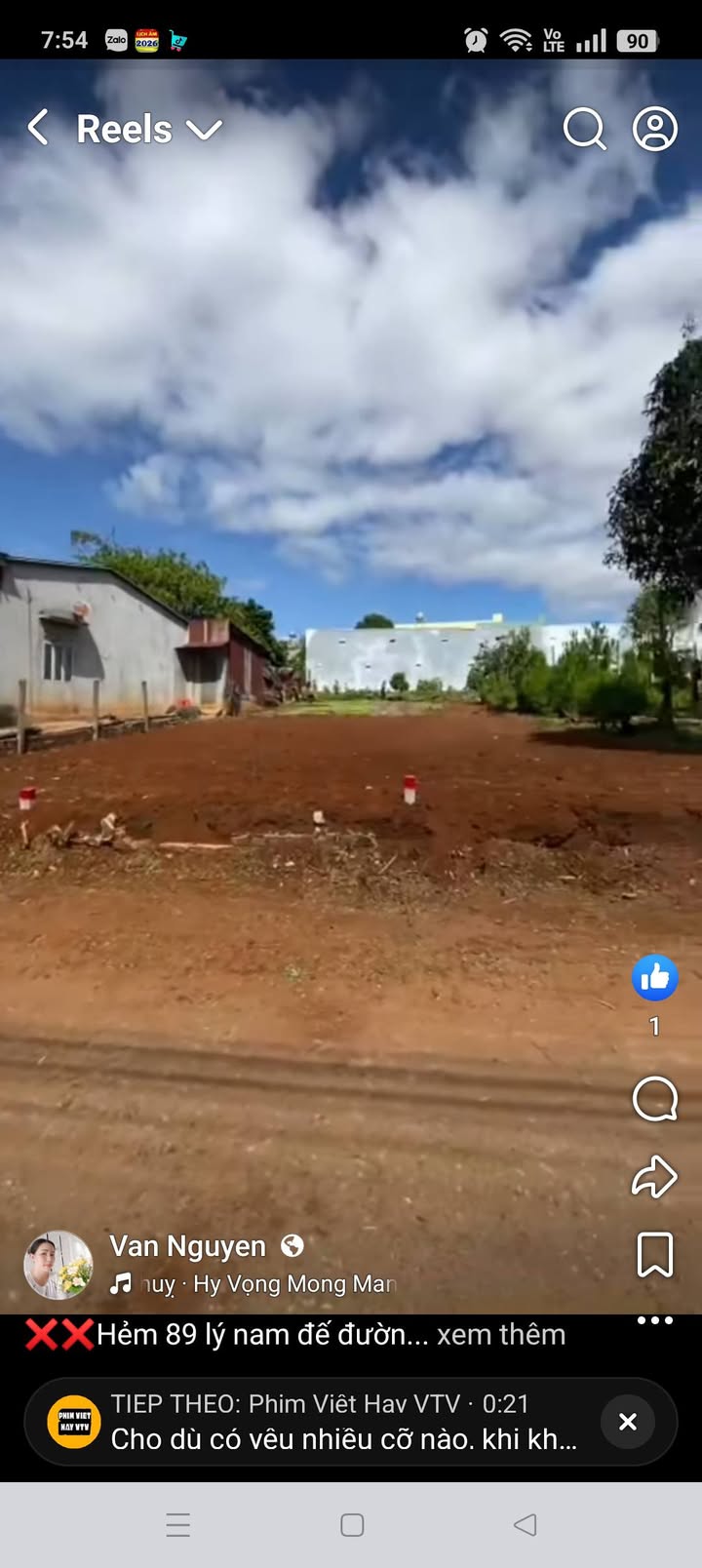Tap the system back button
This screenshot has height=1568, width=702.
(x=525, y=1525)
